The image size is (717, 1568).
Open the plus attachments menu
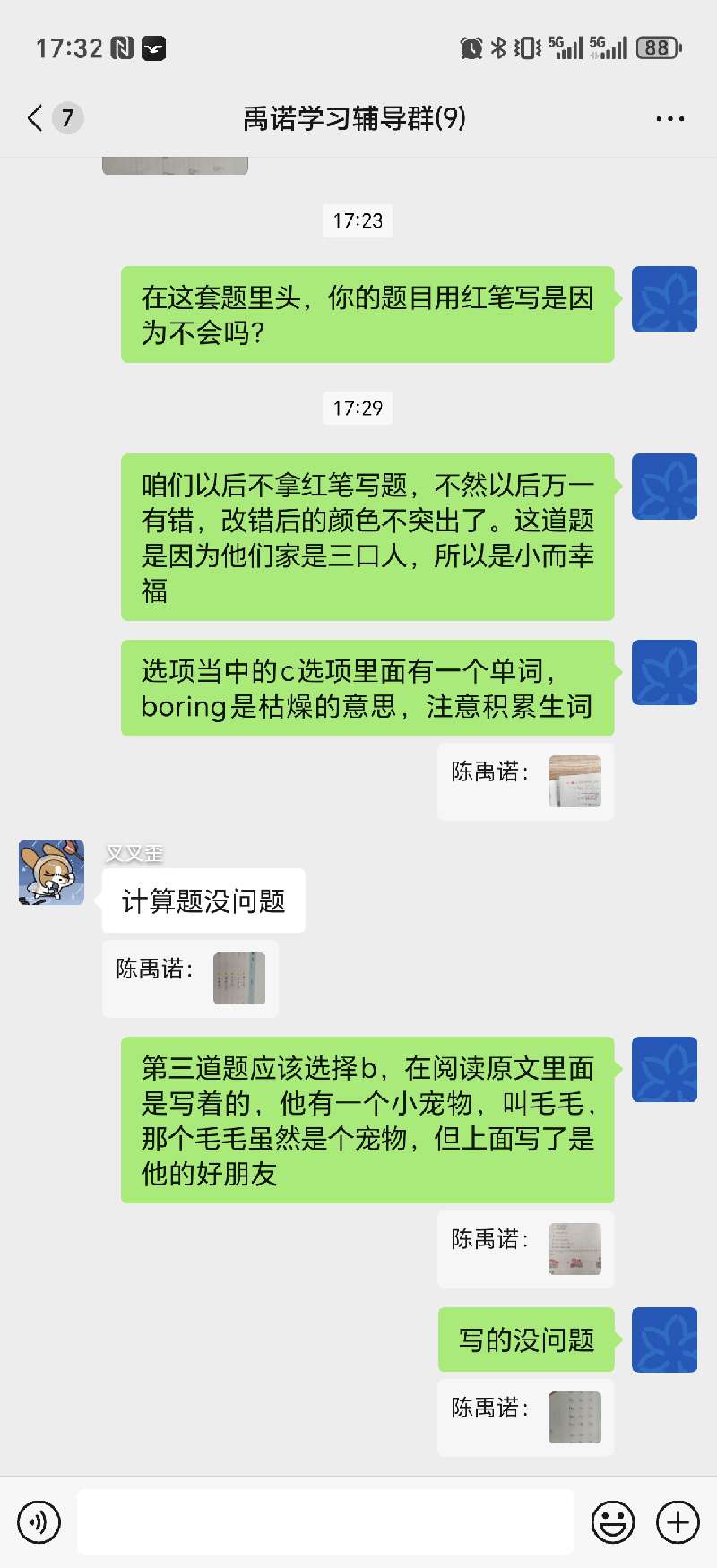coord(678,1521)
